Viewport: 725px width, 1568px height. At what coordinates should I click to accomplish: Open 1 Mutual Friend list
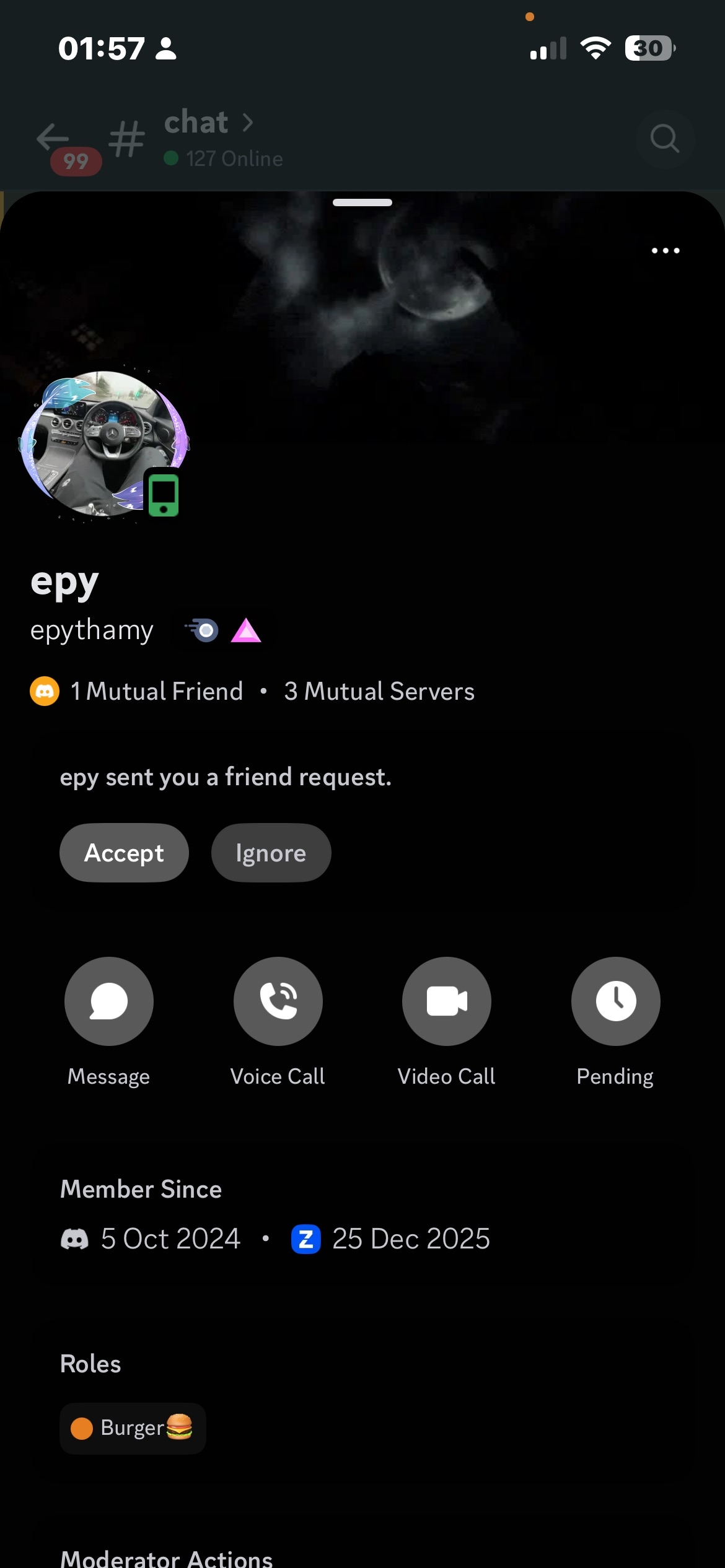[x=156, y=691]
